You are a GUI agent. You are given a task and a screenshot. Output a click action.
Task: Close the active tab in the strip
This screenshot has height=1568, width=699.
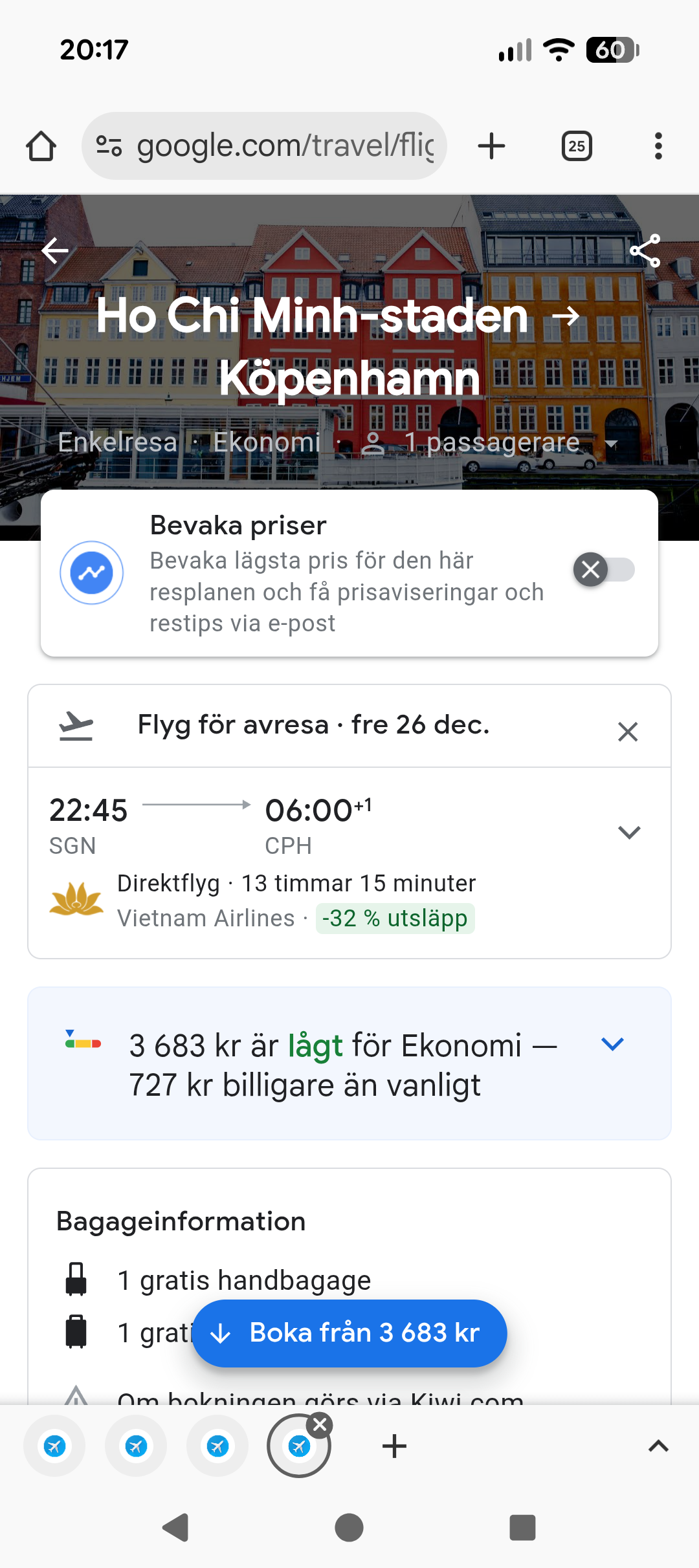(x=320, y=1424)
